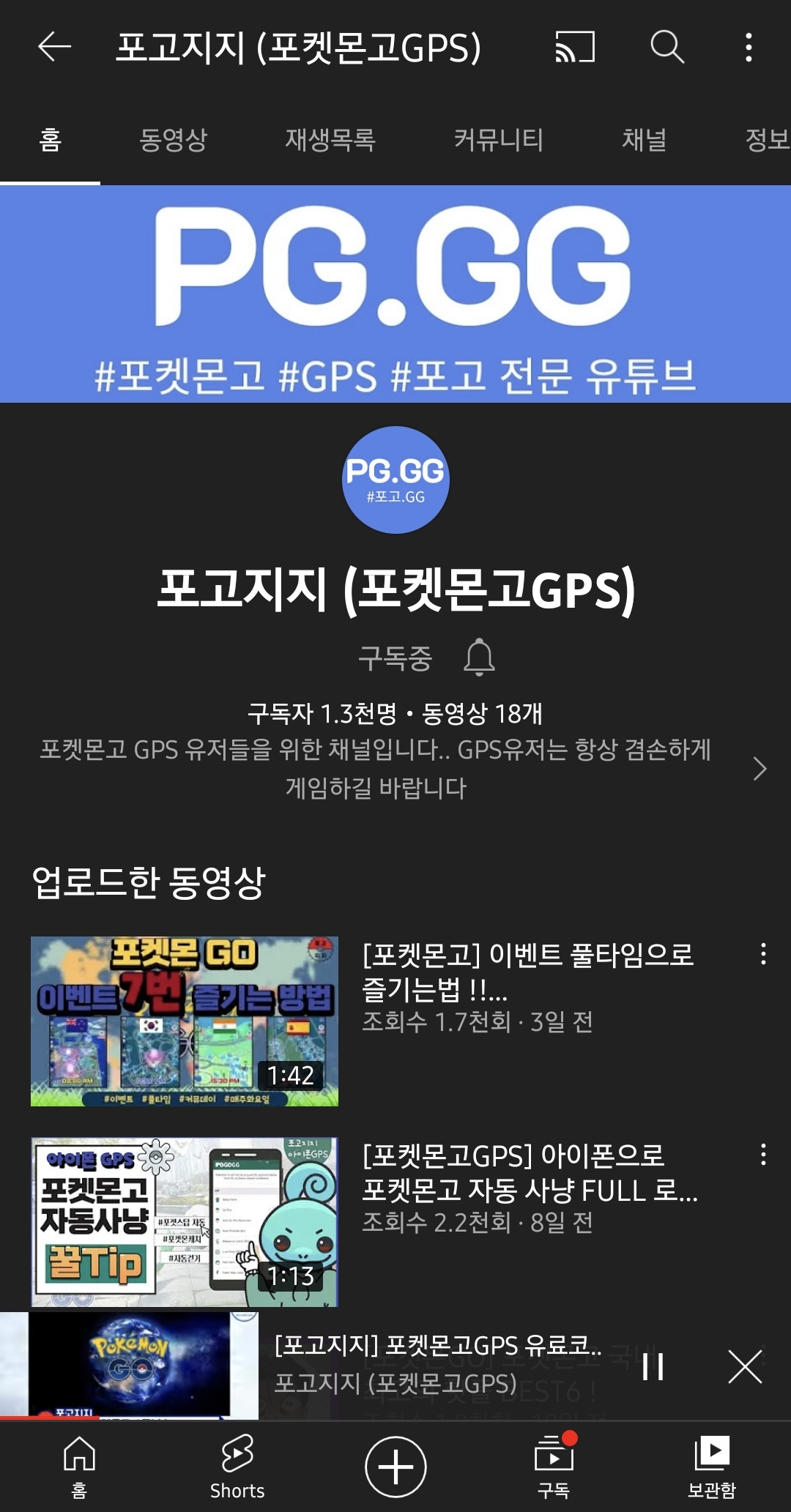Play the 이벤트 풀타임으로 즐기는법 video
Viewport: 791px width, 1512px height.
pos(185,1021)
